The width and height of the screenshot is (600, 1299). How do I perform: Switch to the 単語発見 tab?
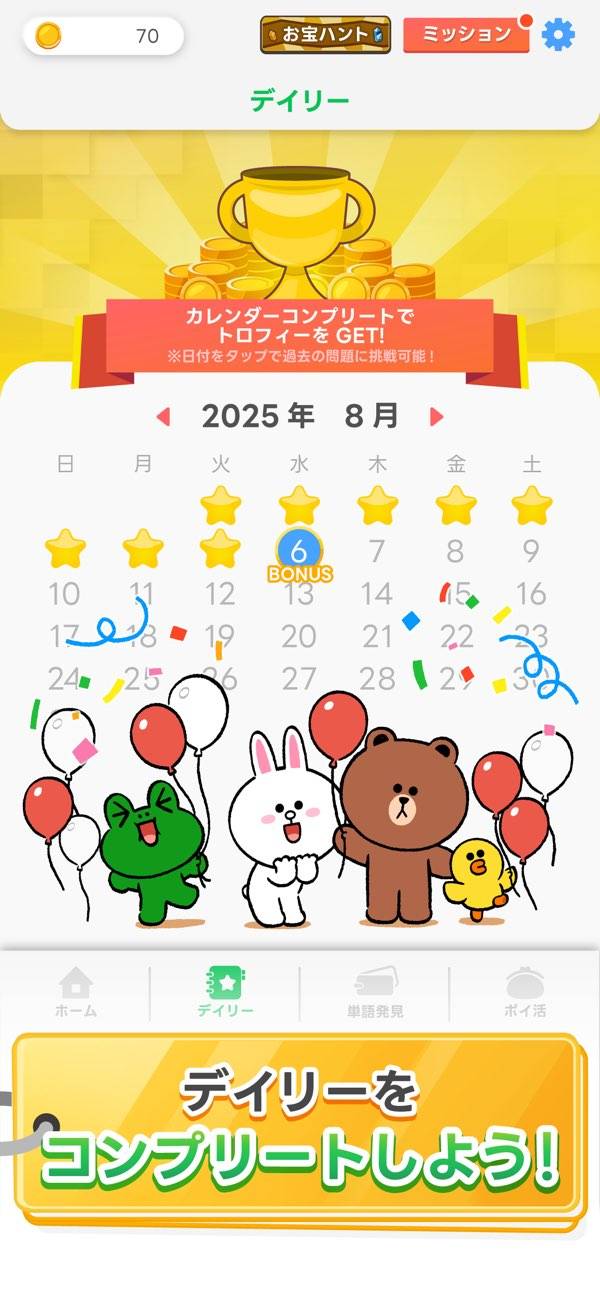(375, 992)
